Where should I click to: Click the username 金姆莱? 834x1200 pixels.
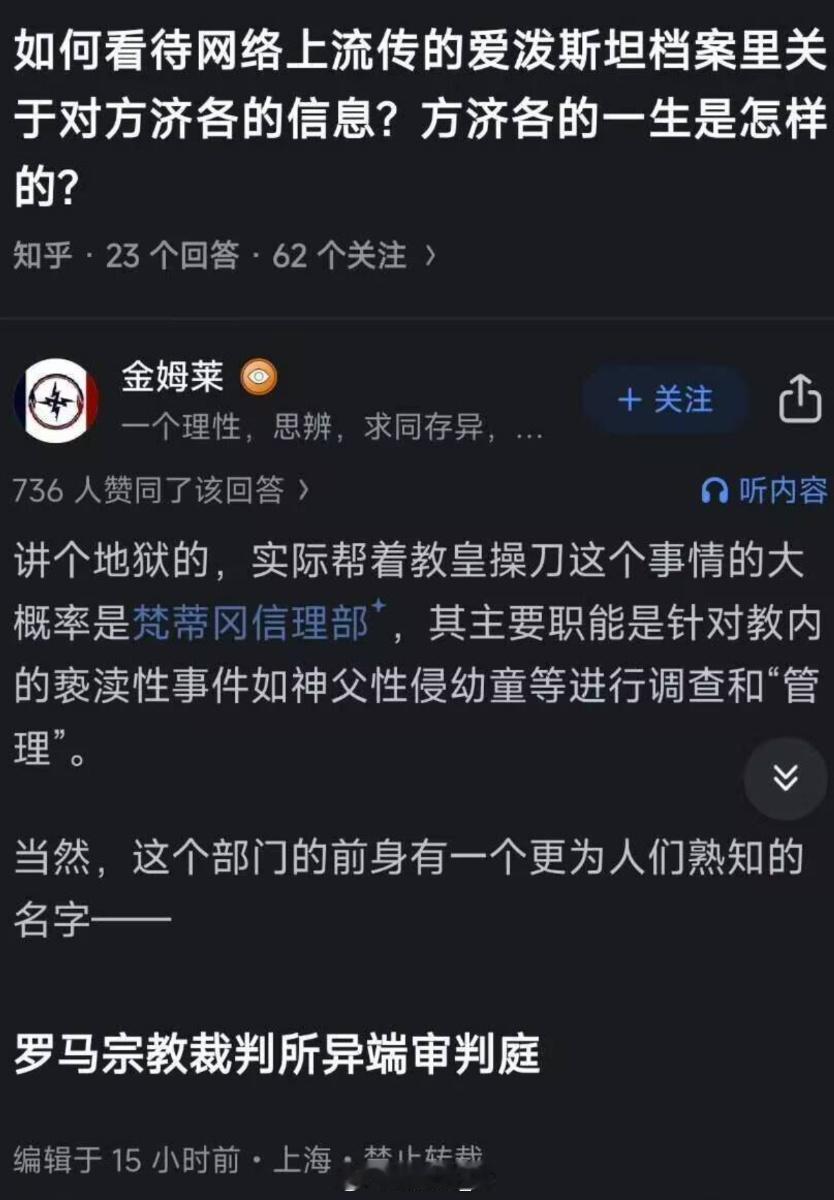tap(174, 378)
